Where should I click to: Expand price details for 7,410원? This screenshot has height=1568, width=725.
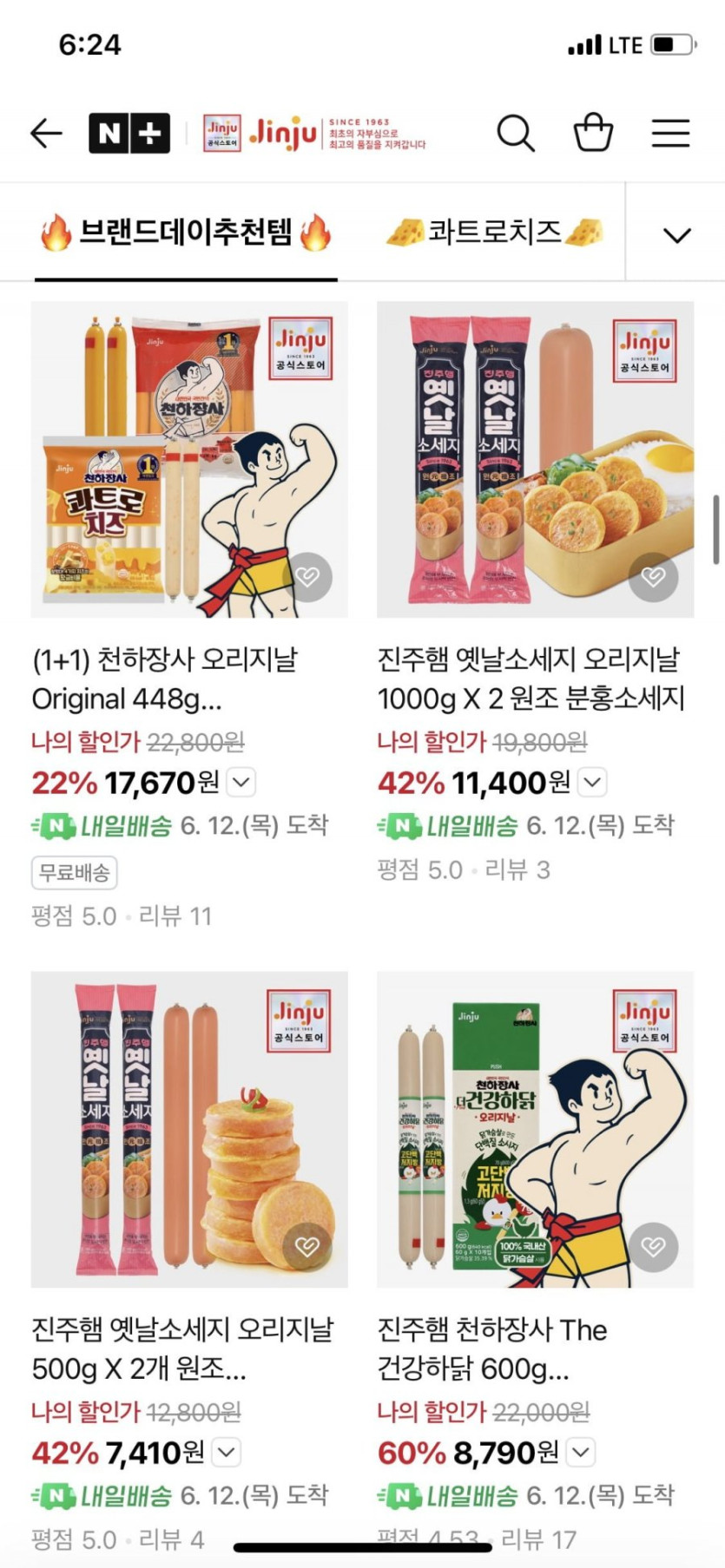coord(227,1452)
